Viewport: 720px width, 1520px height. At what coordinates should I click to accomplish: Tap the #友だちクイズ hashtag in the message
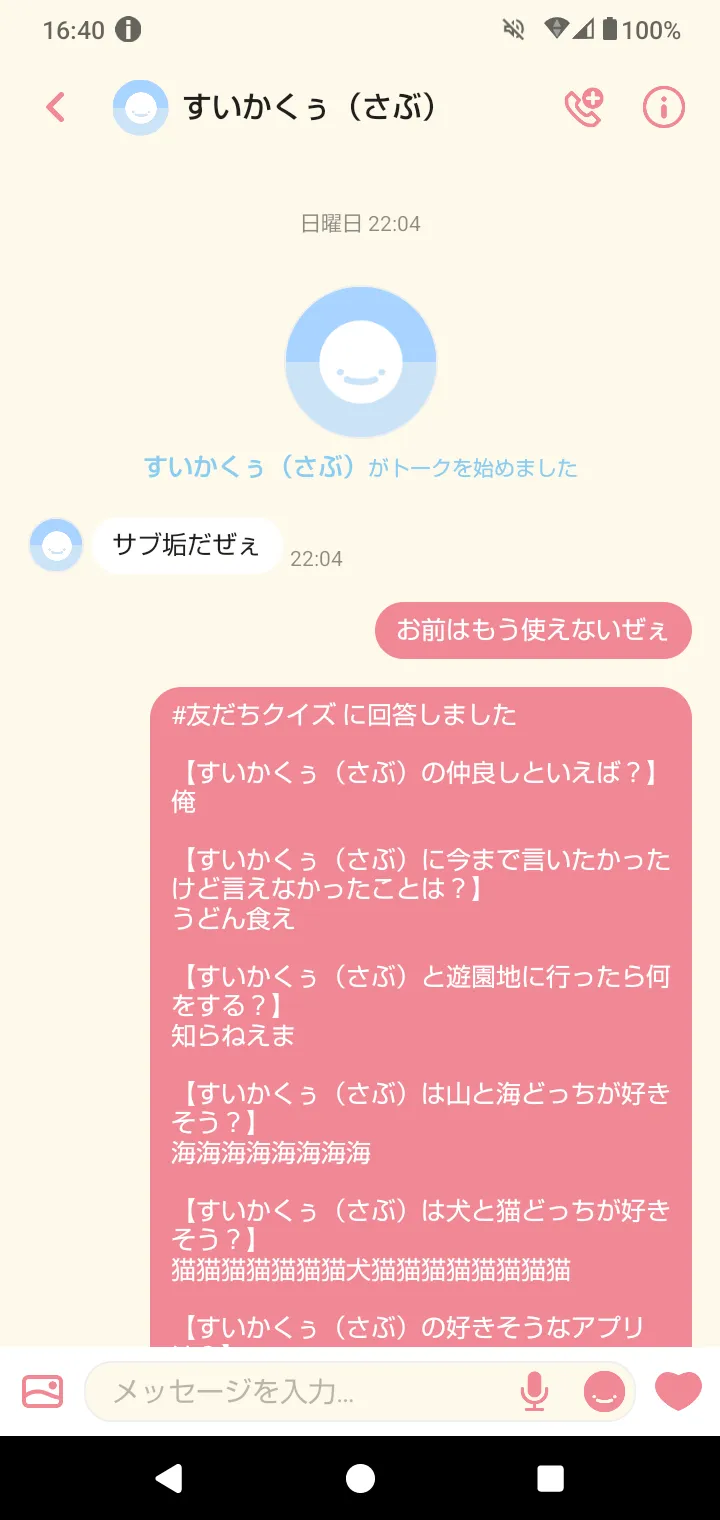[x=254, y=714]
